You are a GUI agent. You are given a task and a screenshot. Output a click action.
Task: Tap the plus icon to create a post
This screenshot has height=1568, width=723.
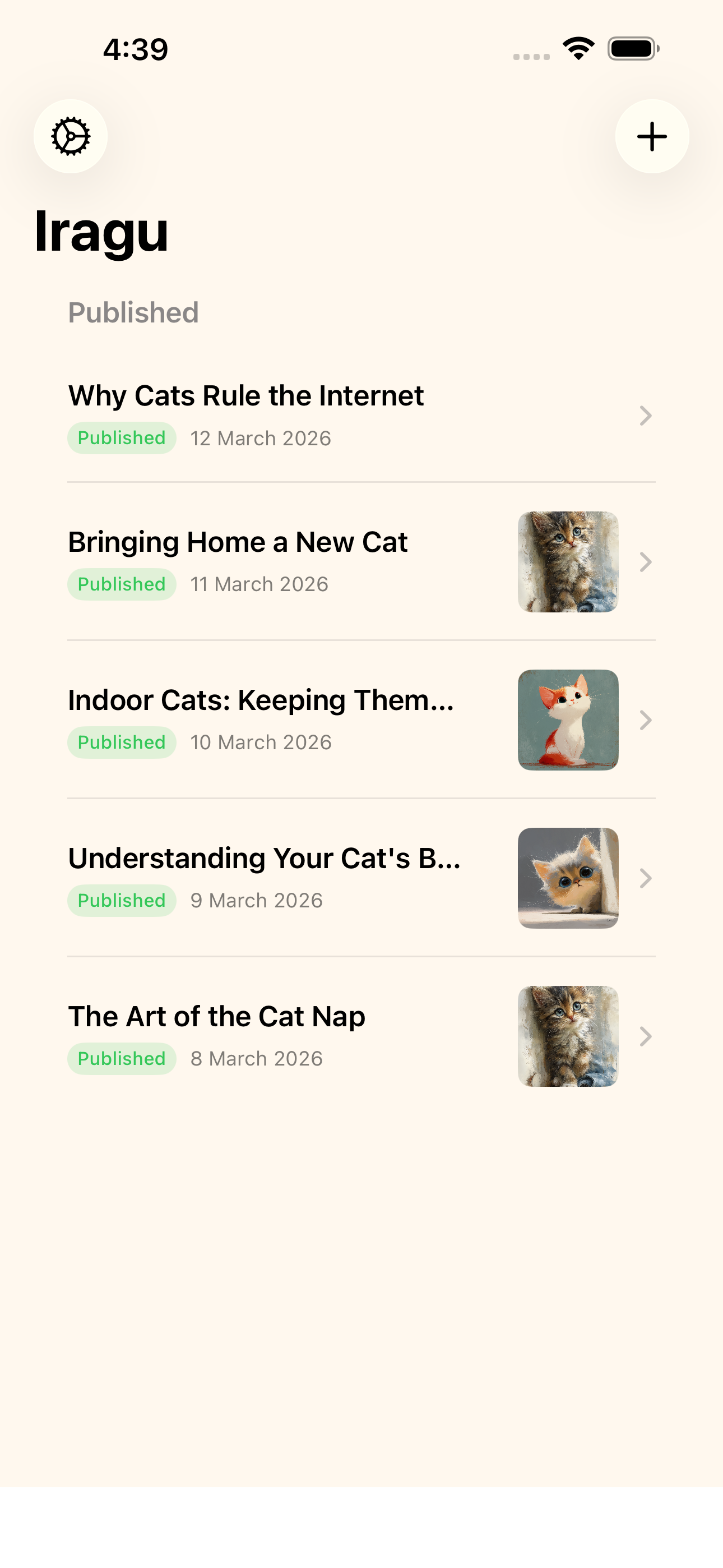click(x=652, y=136)
